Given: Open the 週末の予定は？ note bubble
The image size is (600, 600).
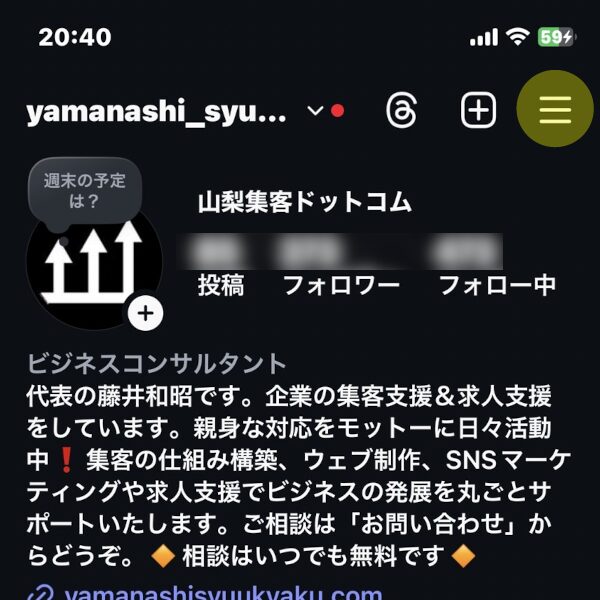Looking at the screenshot, I should coord(85,190).
